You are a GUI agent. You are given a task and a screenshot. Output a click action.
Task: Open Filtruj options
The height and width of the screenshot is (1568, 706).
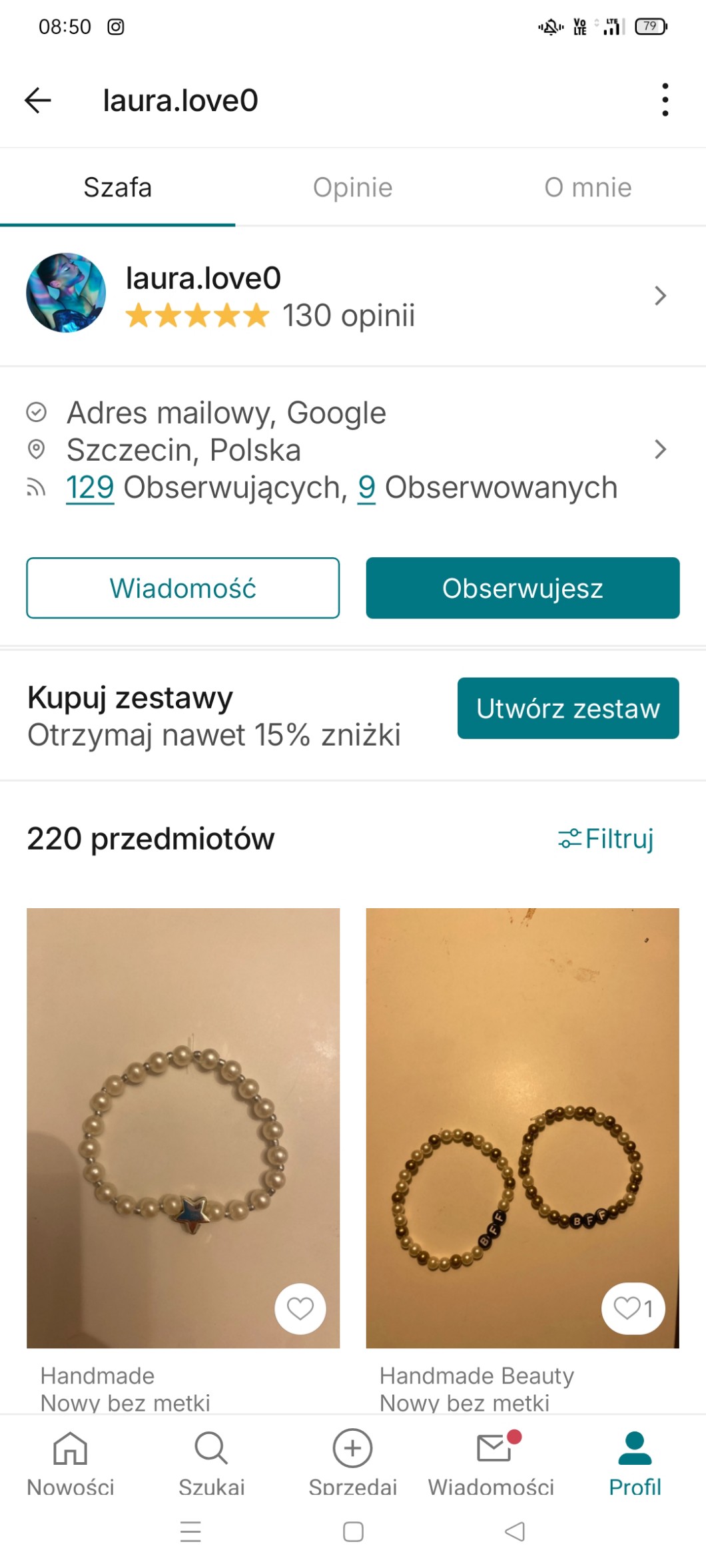click(x=605, y=839)
